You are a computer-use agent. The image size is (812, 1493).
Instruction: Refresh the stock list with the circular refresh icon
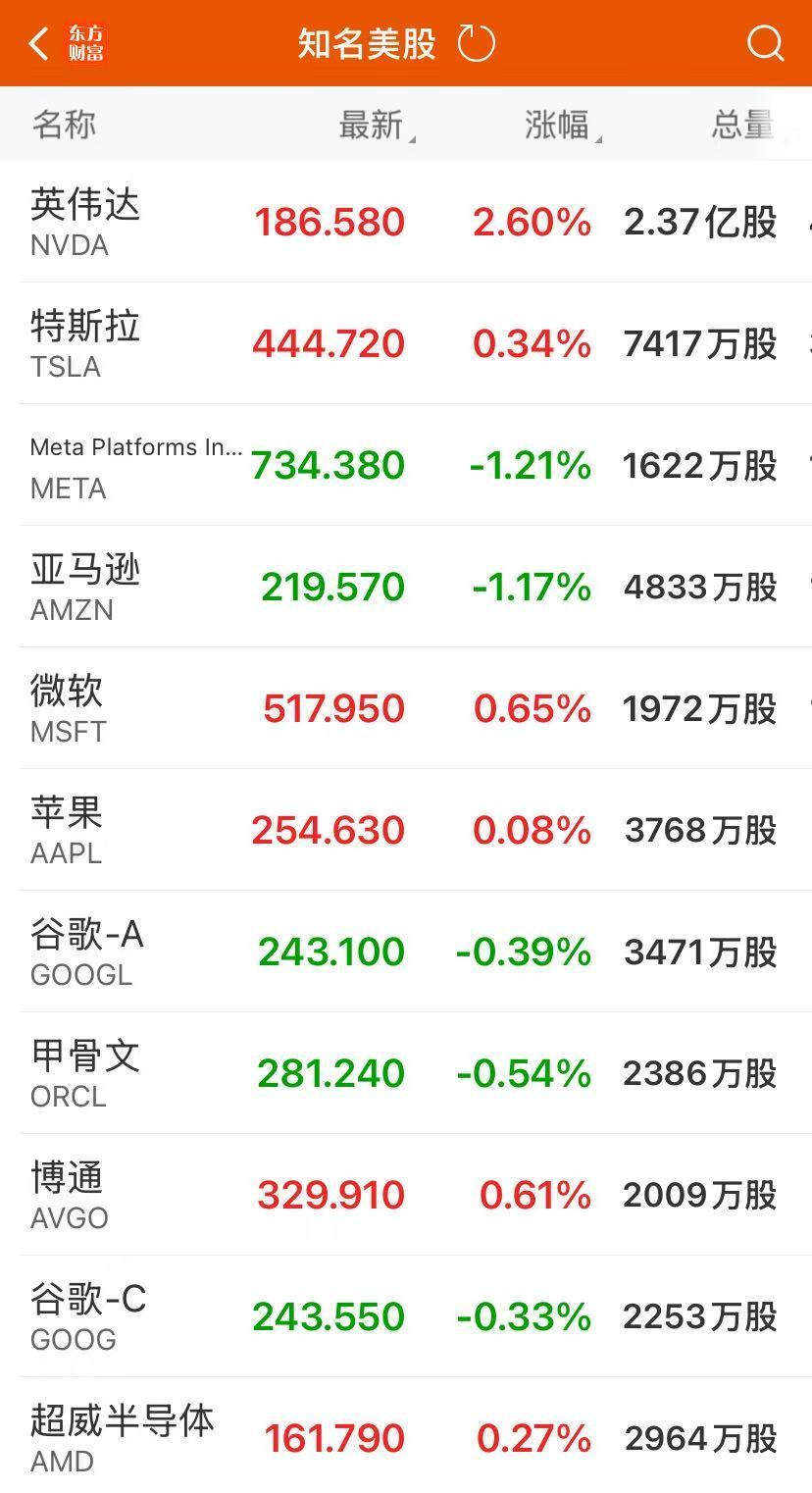477,42
